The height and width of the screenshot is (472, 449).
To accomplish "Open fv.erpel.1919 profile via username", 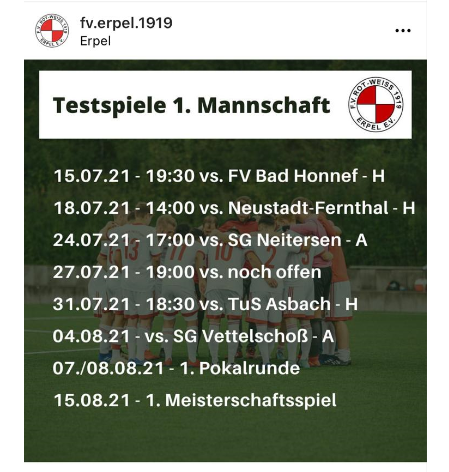I will coord(126,23).
